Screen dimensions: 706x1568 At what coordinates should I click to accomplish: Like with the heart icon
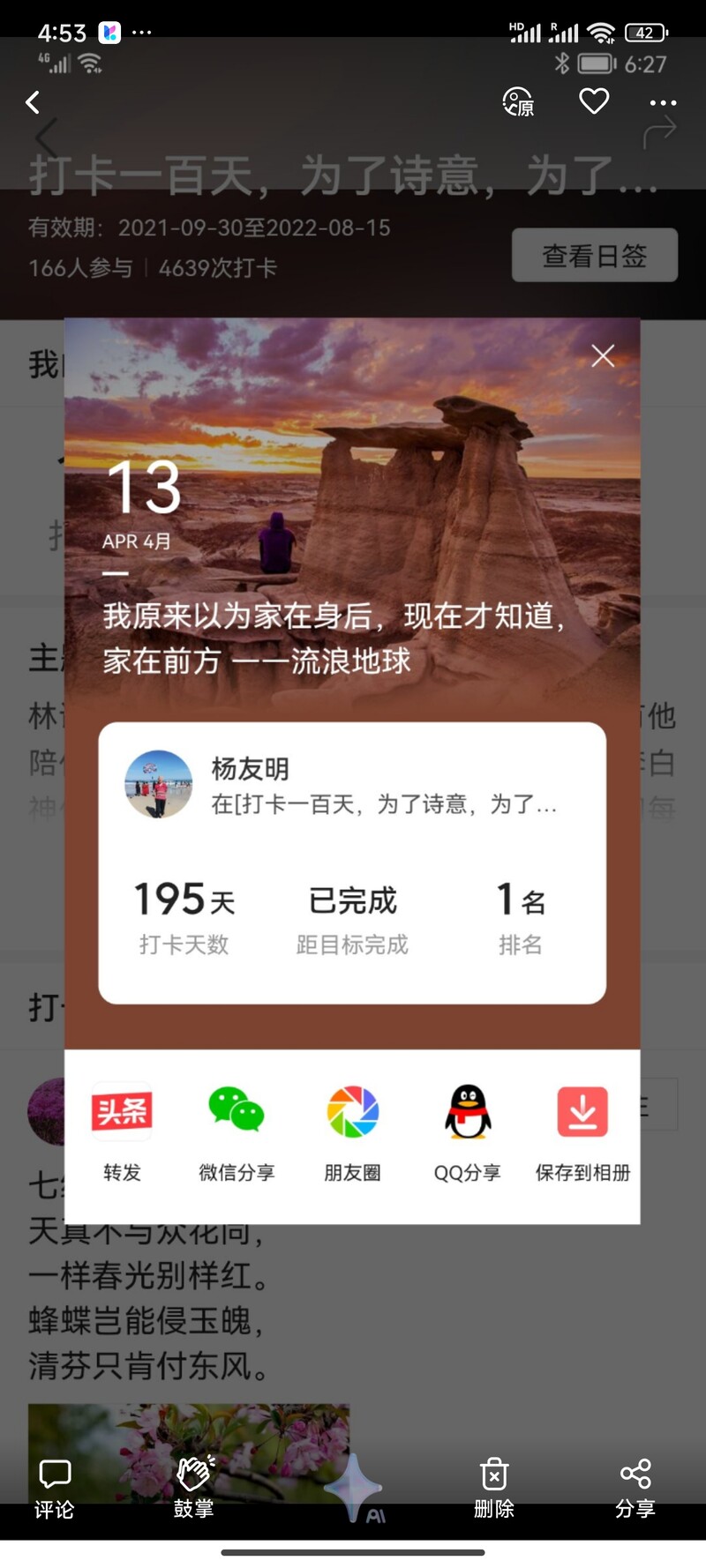pyautogui.click(x=594, y=101)
